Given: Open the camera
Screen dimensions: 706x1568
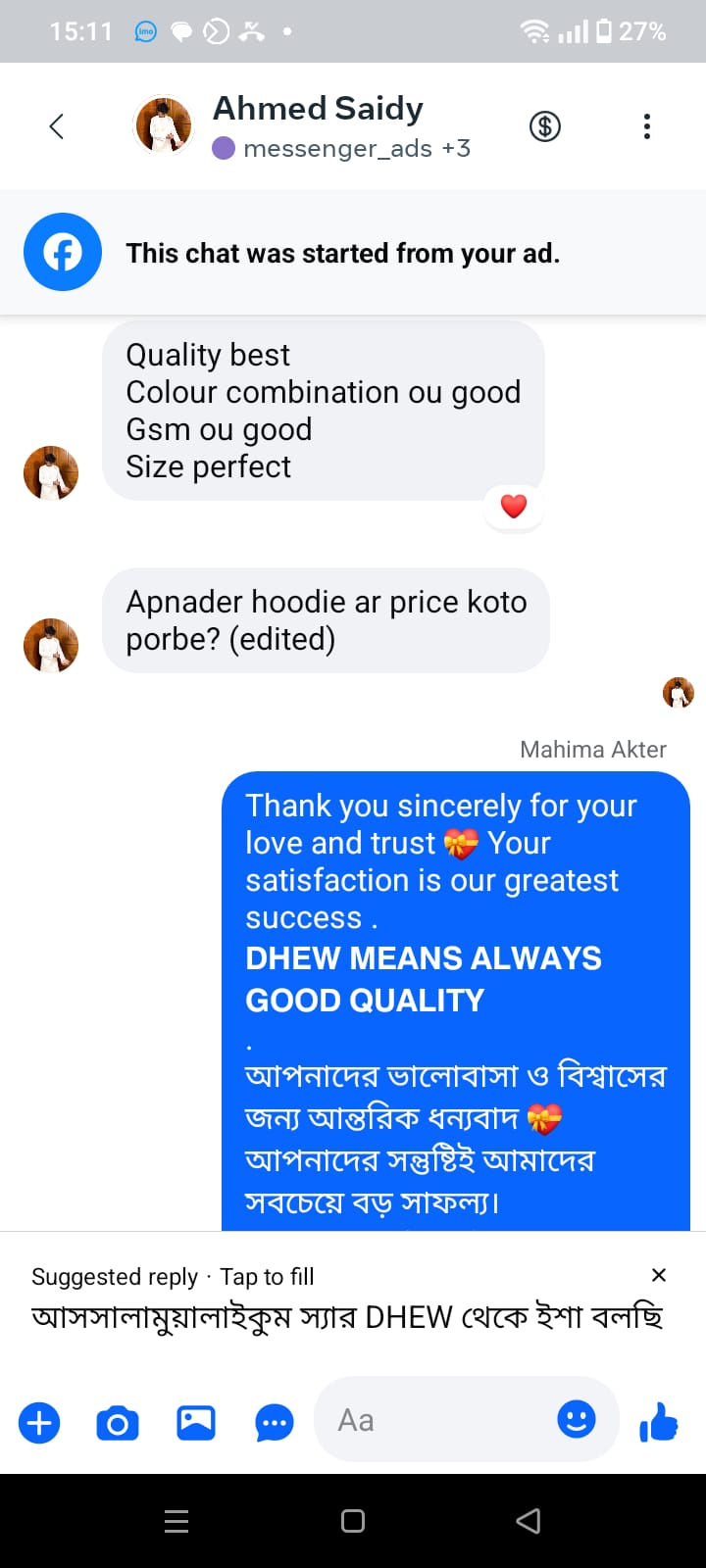Looking at the screenshot, I should [118, 1422].
